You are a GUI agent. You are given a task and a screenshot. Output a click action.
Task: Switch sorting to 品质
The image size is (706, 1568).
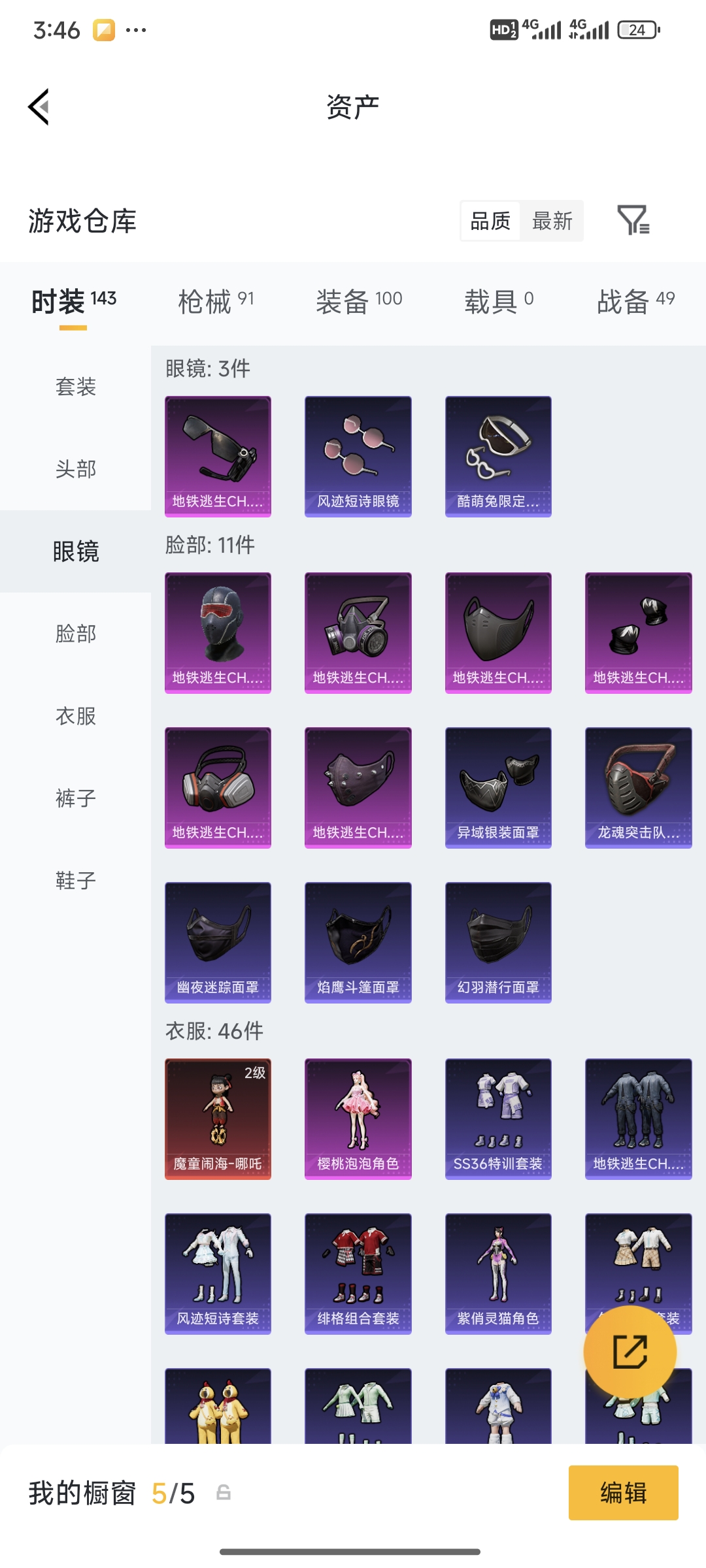coord(490,222)
